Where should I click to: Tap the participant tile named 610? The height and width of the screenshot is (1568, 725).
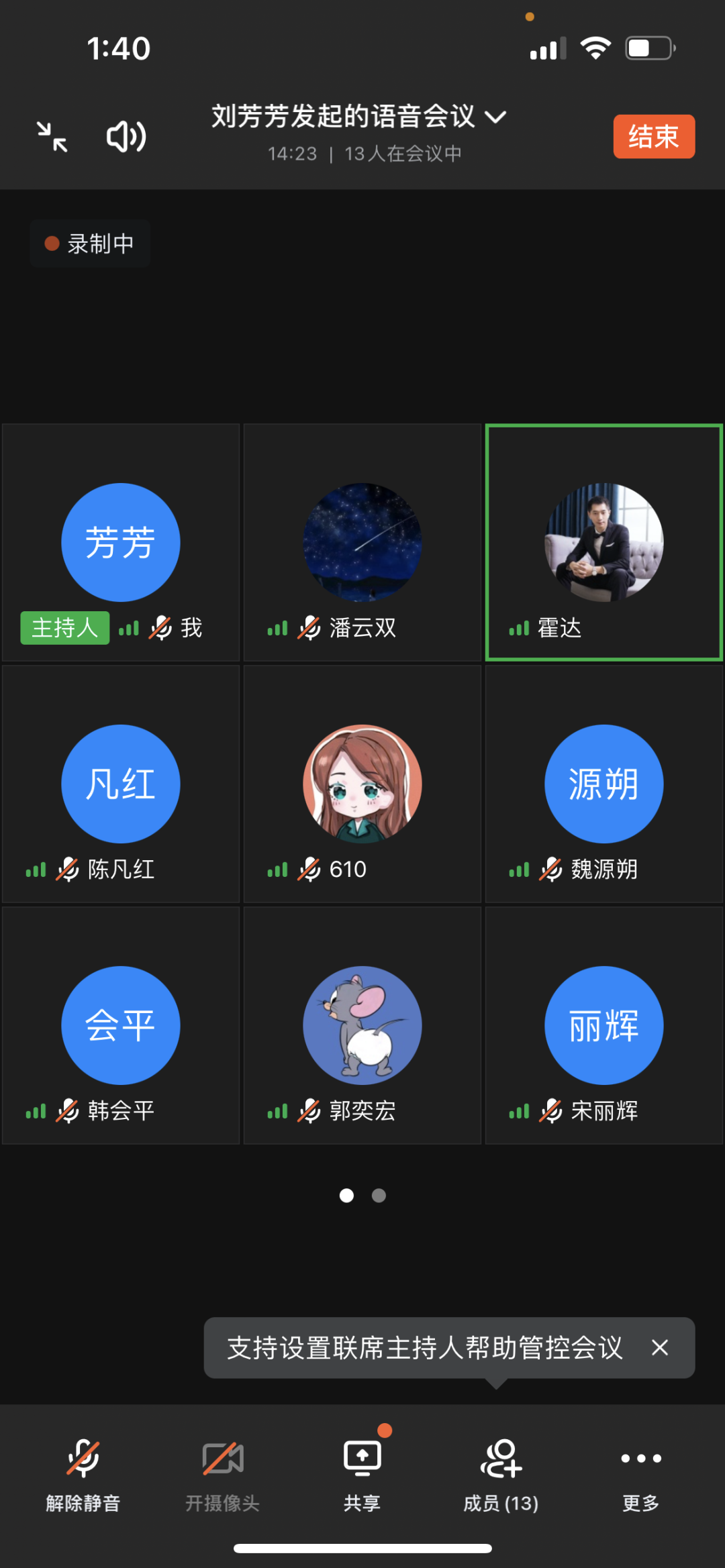(362, 784)
